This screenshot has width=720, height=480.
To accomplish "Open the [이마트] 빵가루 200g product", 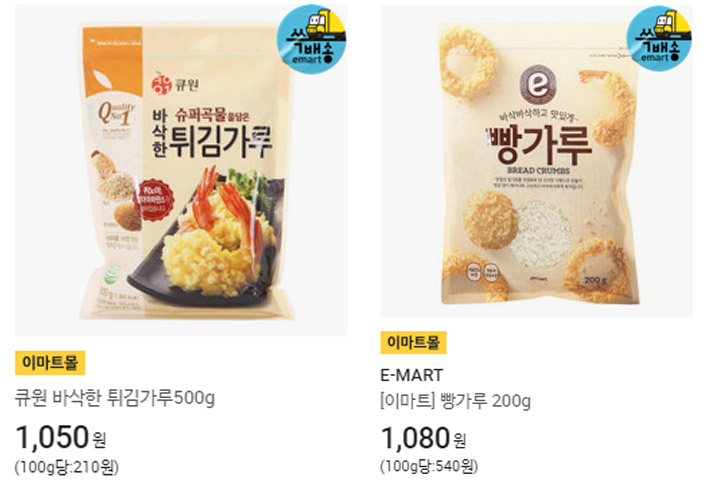I will pos(456,402).
